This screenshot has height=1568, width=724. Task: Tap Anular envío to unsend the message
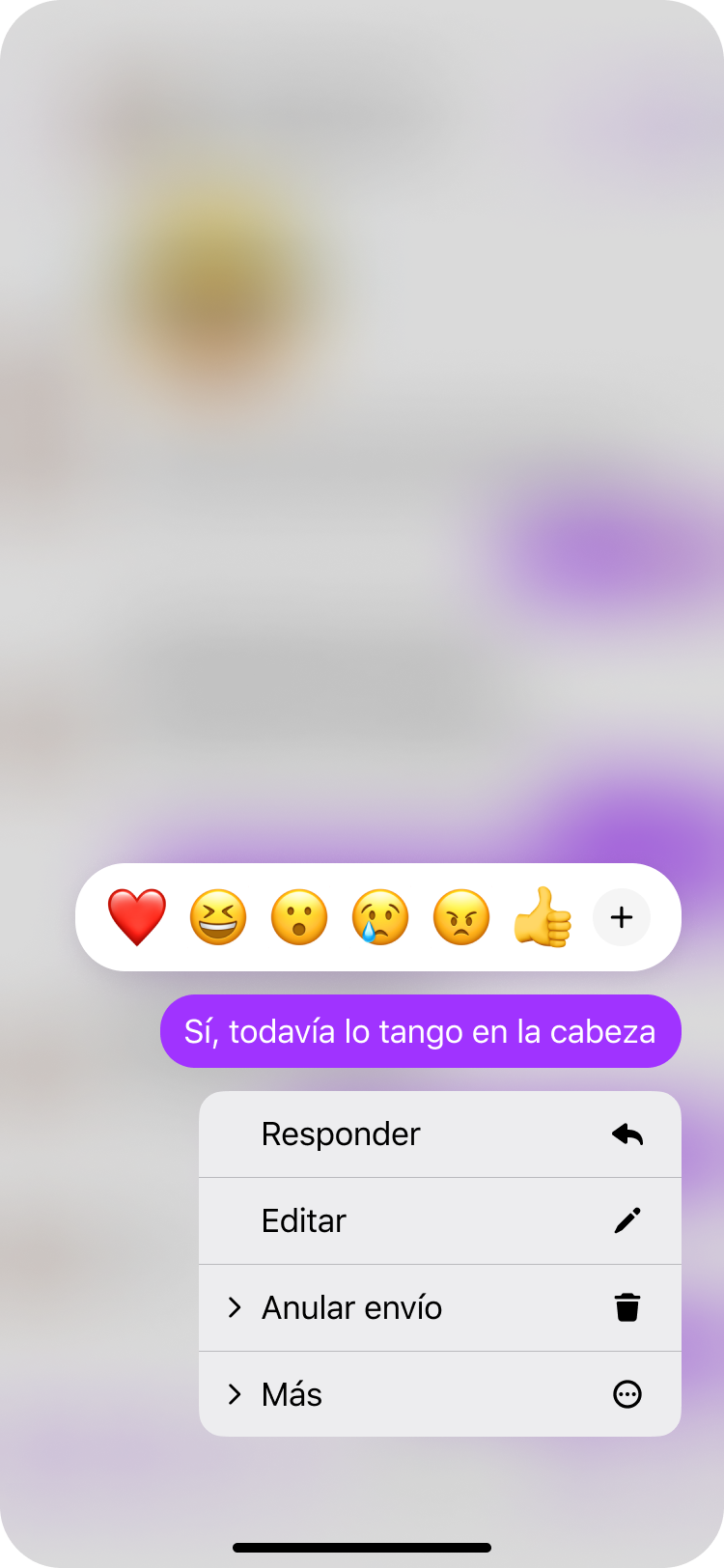click(x=439, y=1308)
